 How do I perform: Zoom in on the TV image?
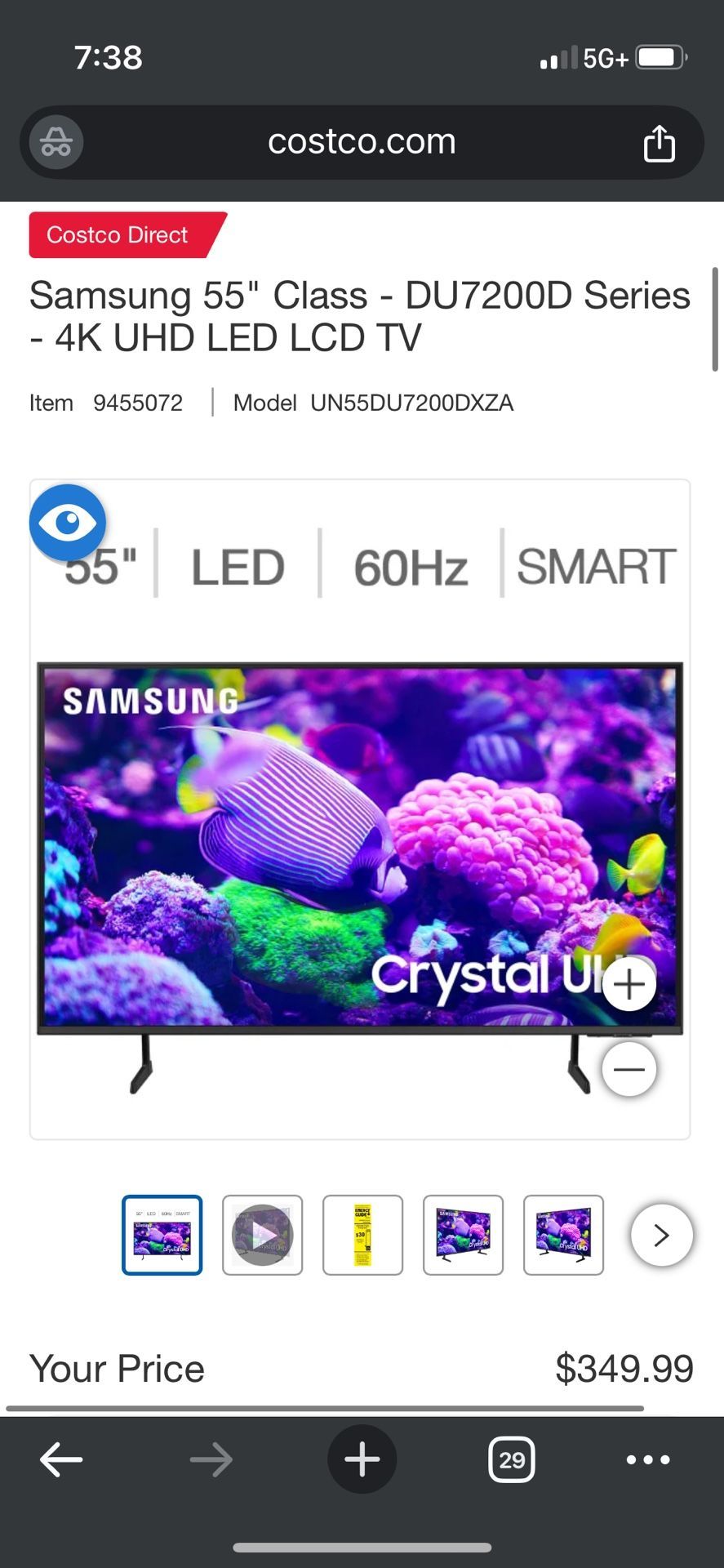[629, 984]
